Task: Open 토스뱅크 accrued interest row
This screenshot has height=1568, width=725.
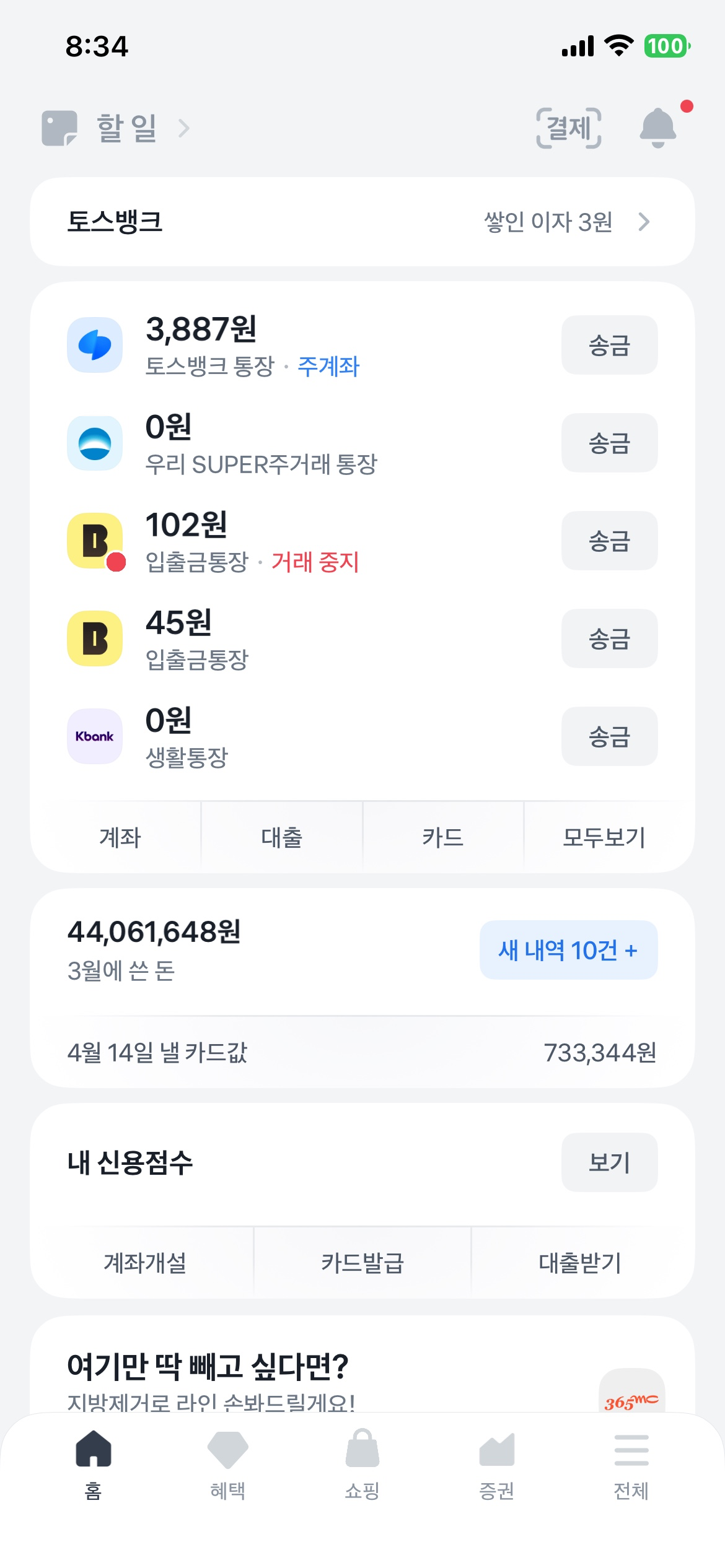Action: pyautogui.click(x=362, y=222)
